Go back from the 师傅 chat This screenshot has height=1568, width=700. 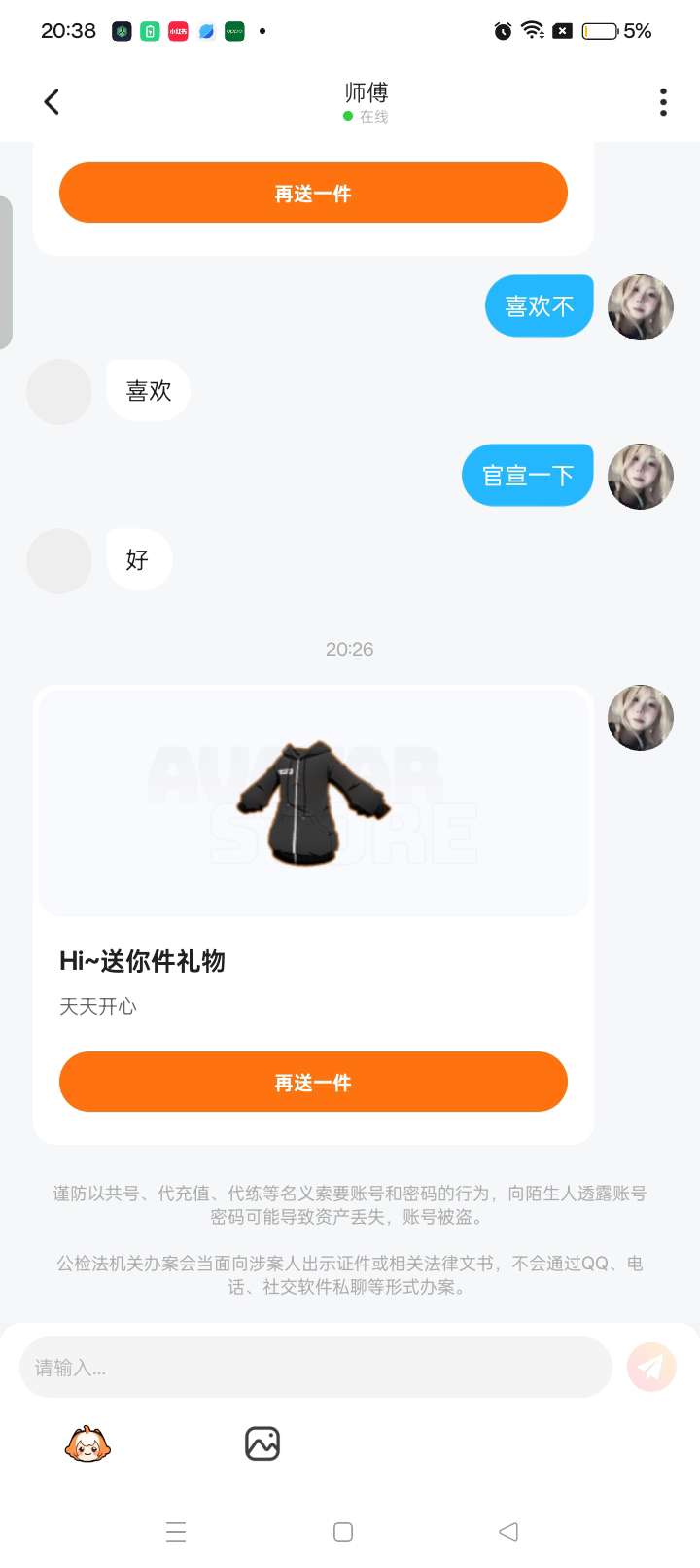pos(52,101)
